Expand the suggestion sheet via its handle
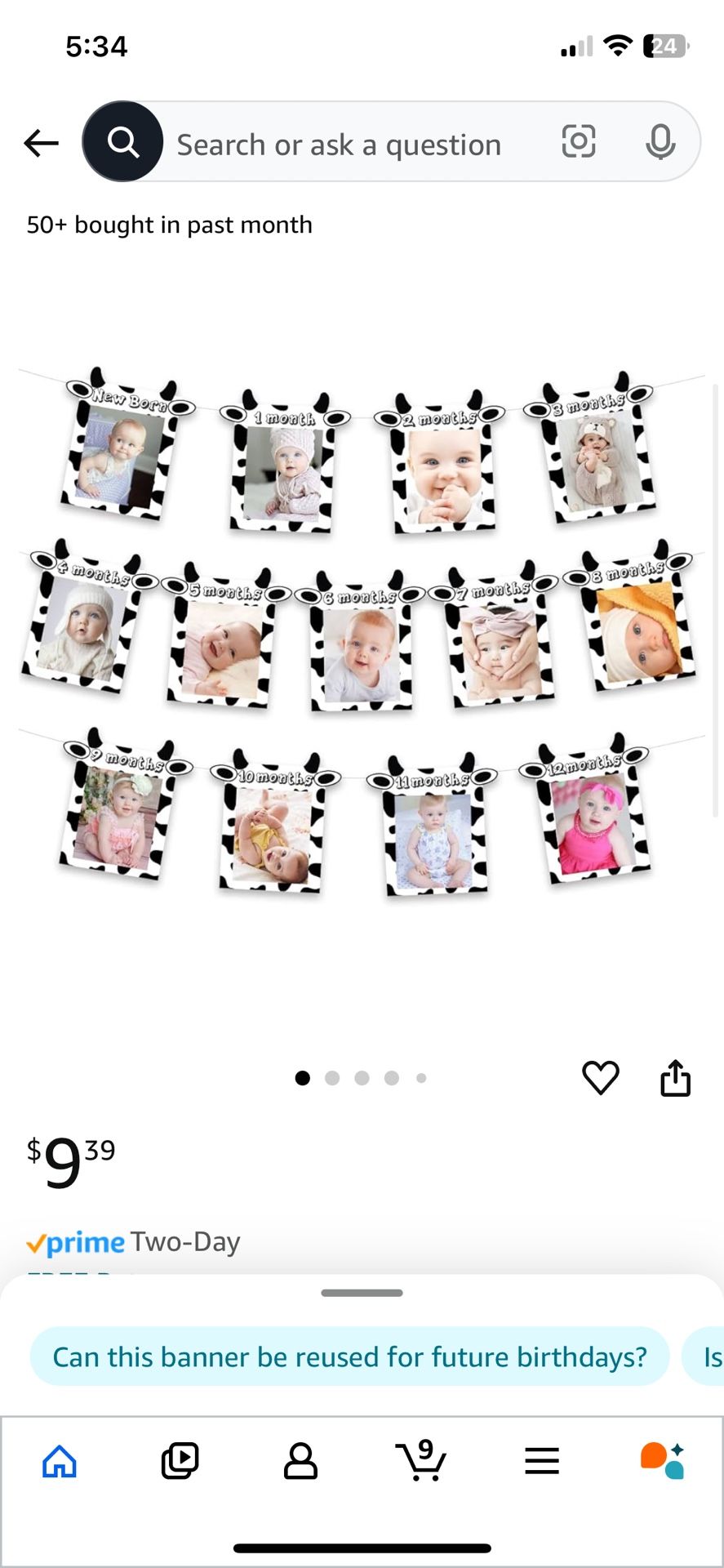Viewport: 724px width, 1568px height. (362, 1293)
